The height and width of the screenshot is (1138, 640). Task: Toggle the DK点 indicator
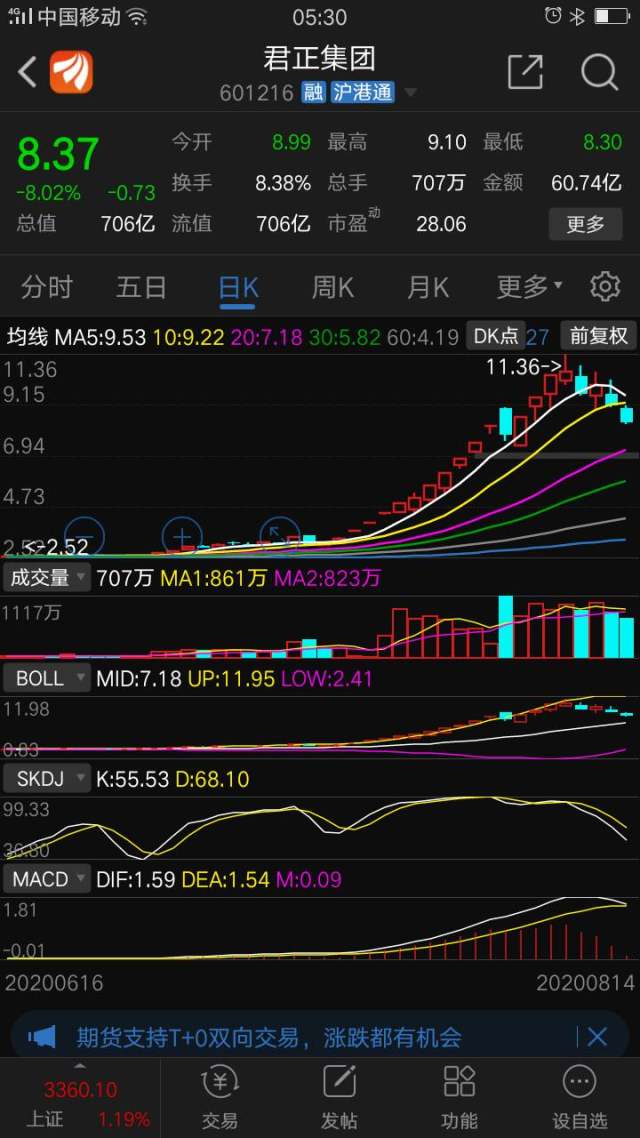point(496,336)
